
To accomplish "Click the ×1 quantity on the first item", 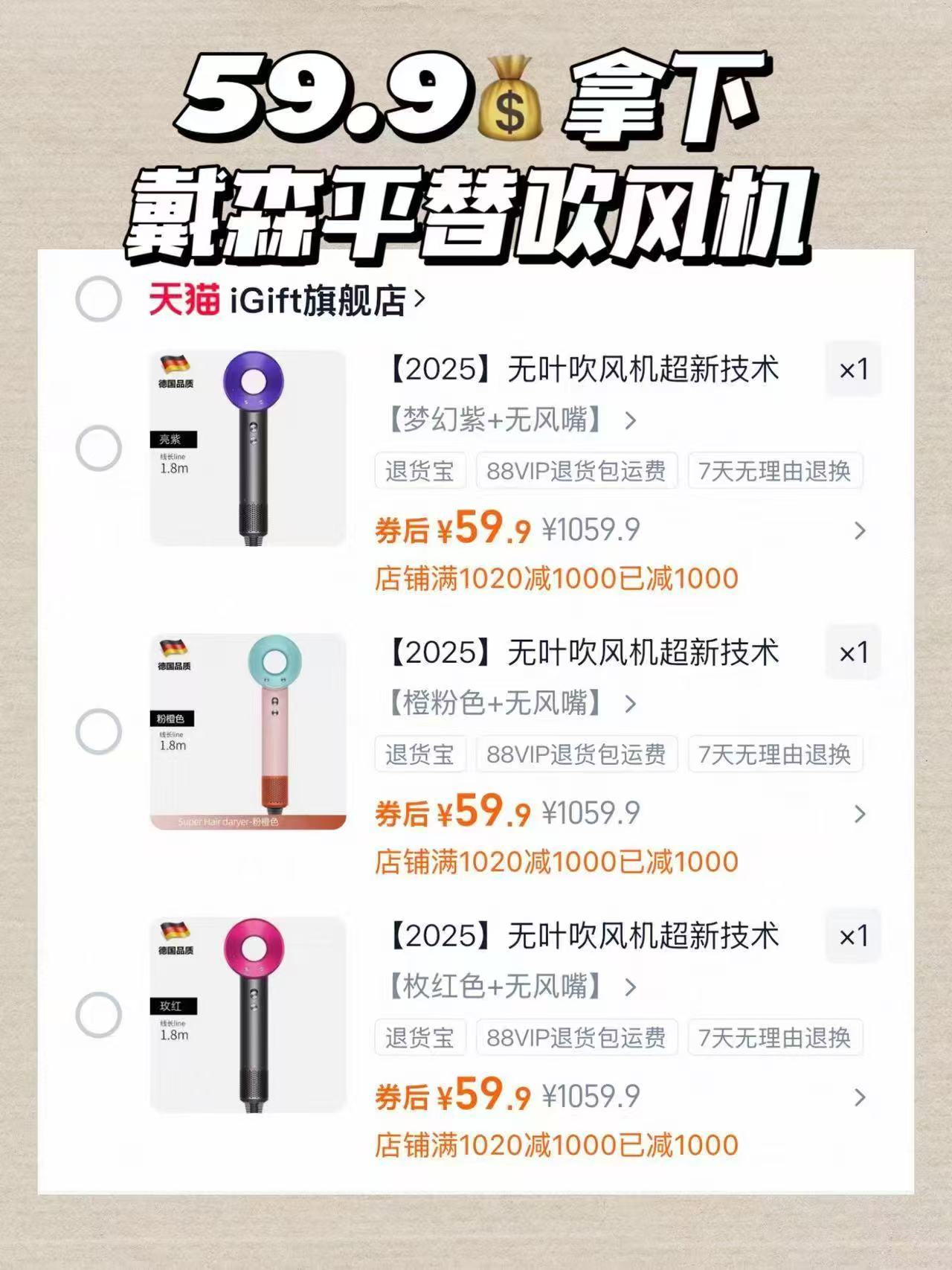I will point(855,370).
